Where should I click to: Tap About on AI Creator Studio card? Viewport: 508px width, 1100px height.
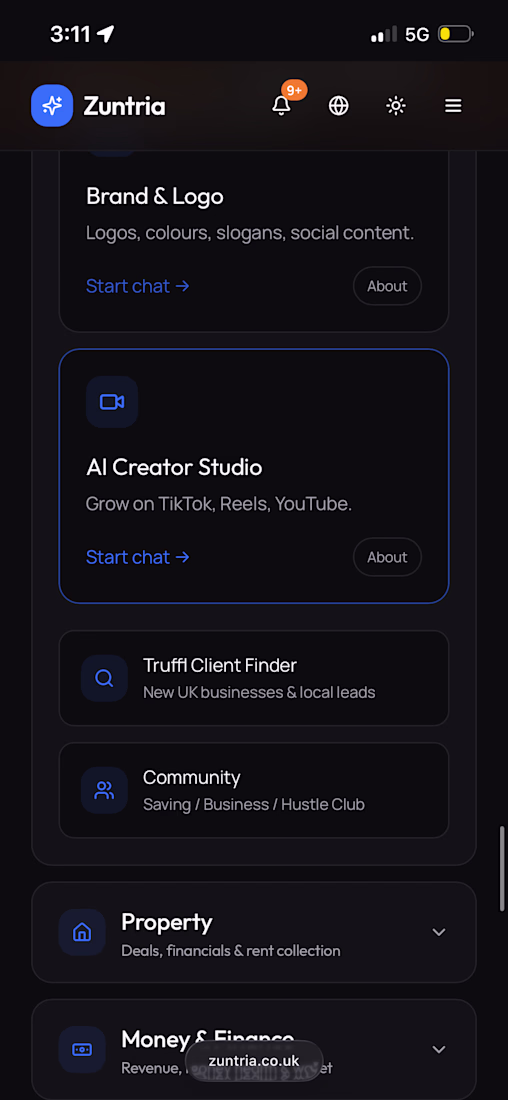tap(387, 557)
